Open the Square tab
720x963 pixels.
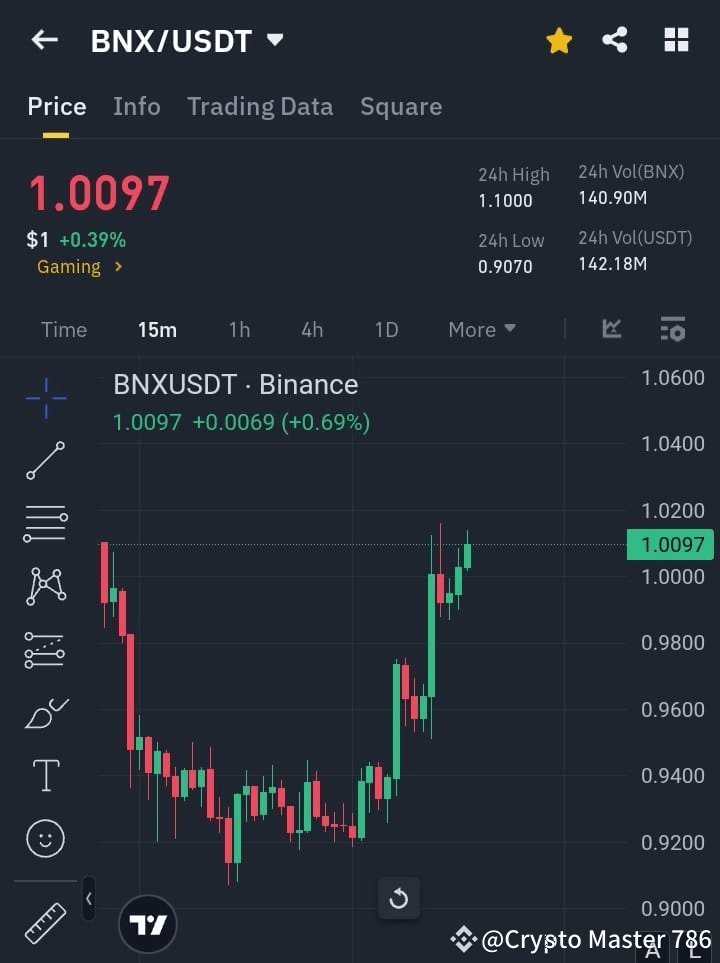401,106
